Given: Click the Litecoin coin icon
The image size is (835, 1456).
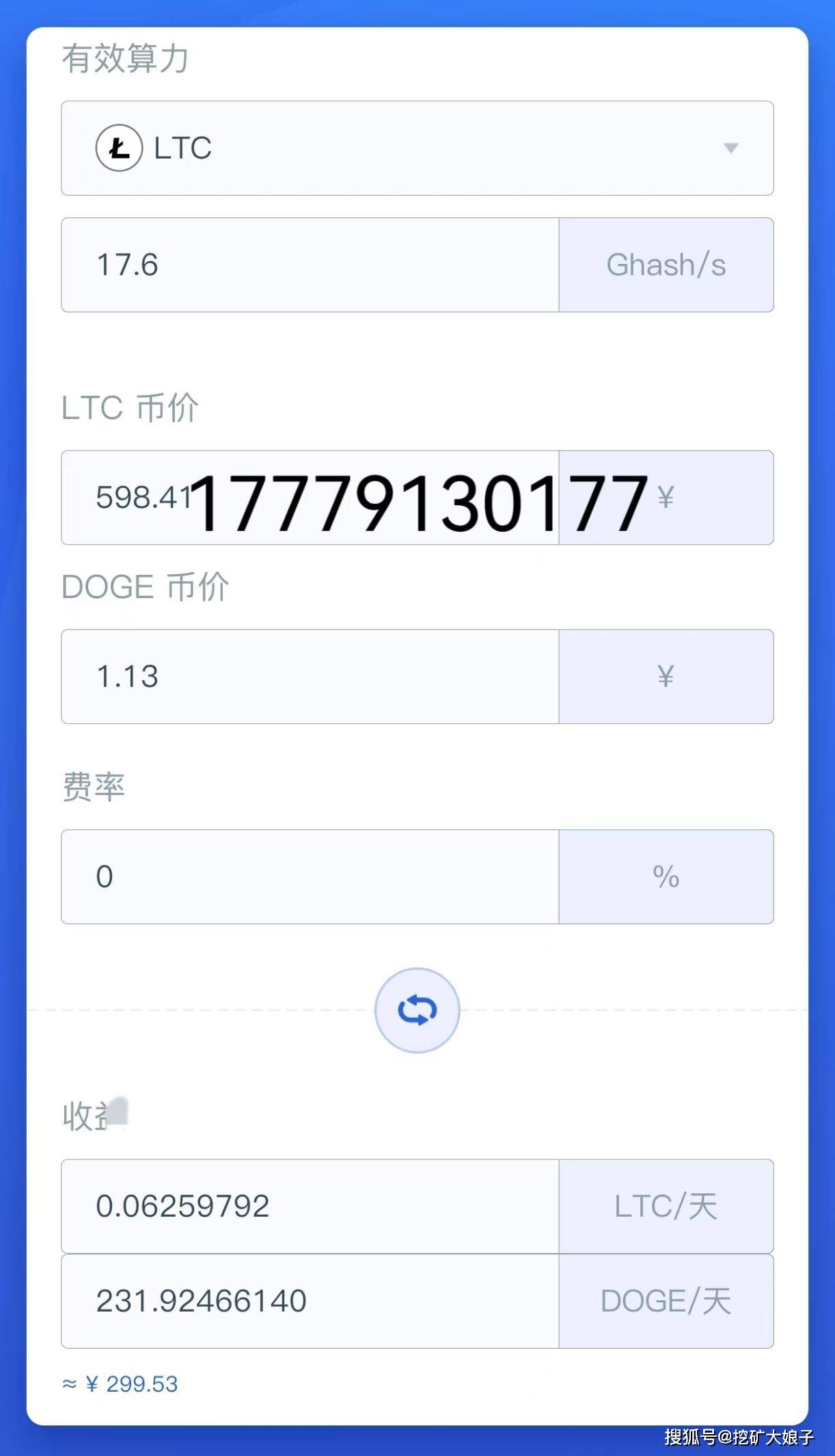Looking at the screenshot, I should (x=120, y=148).
